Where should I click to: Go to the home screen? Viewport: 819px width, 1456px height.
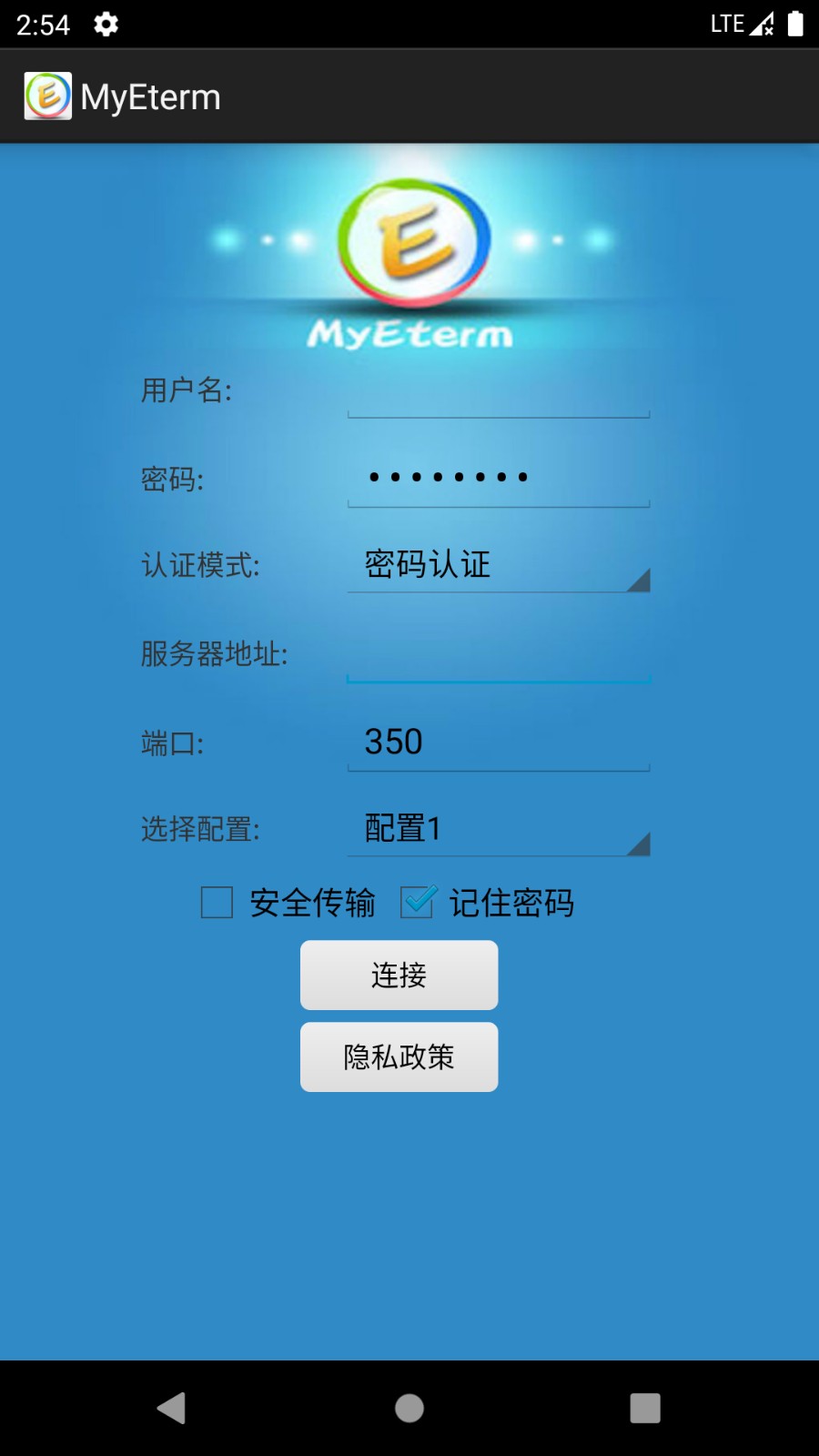(409, 1408)
